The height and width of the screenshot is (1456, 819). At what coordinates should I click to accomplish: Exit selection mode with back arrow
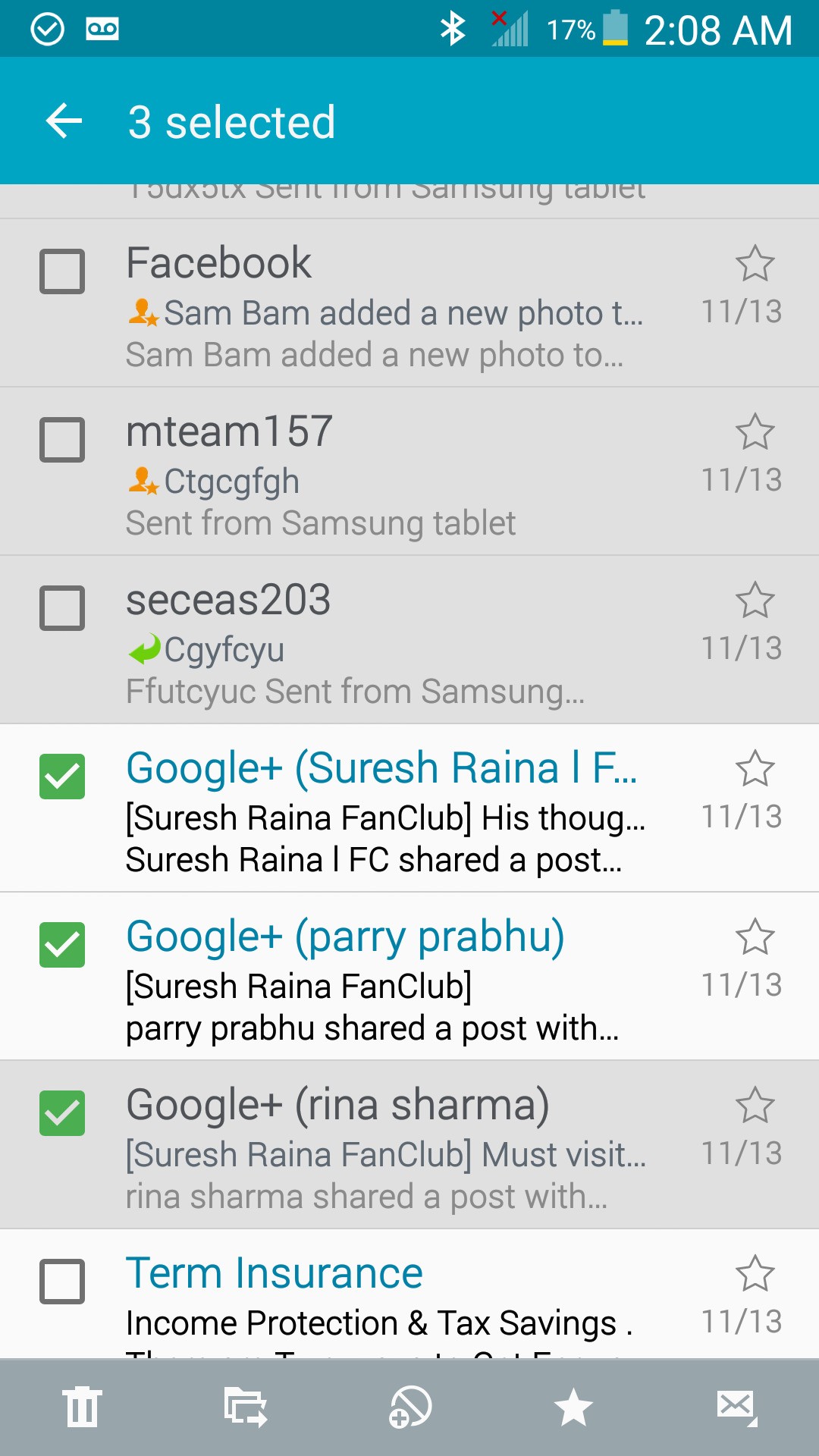64,121
